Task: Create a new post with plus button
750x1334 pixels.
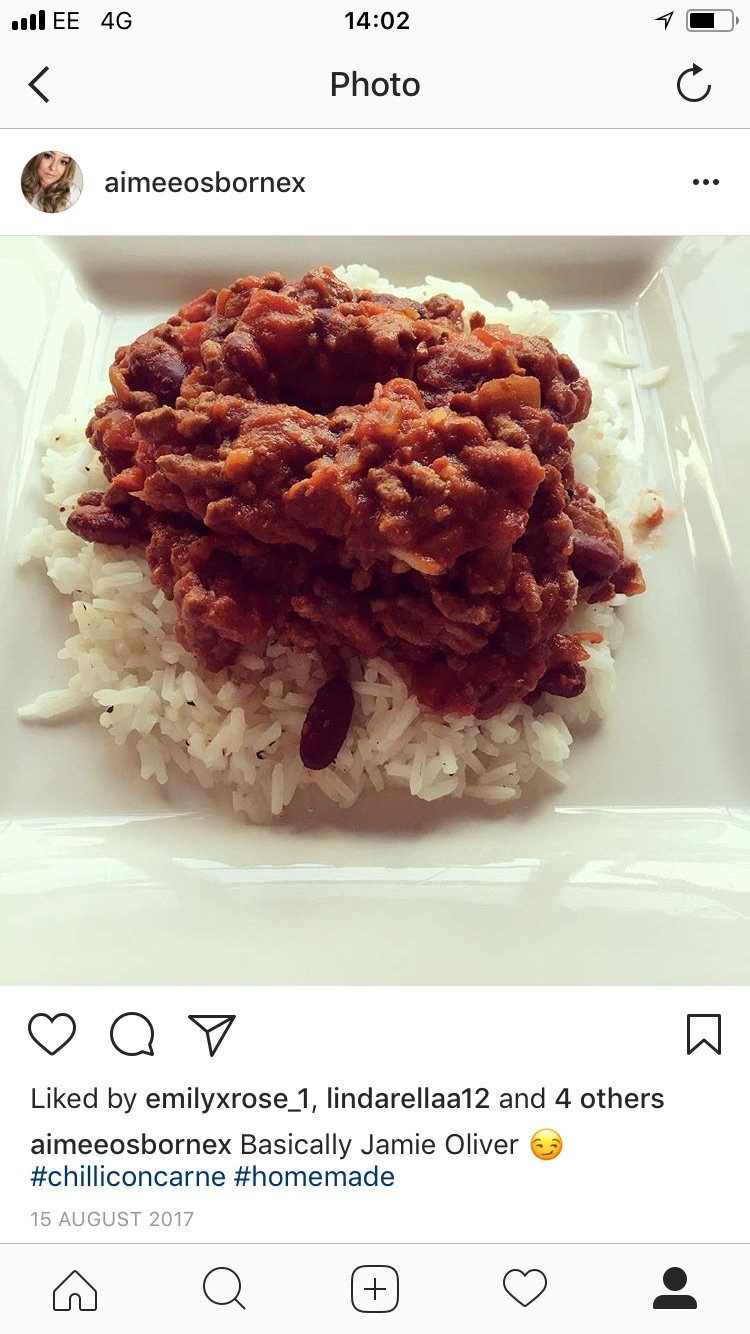Action: coord(375,1288)
